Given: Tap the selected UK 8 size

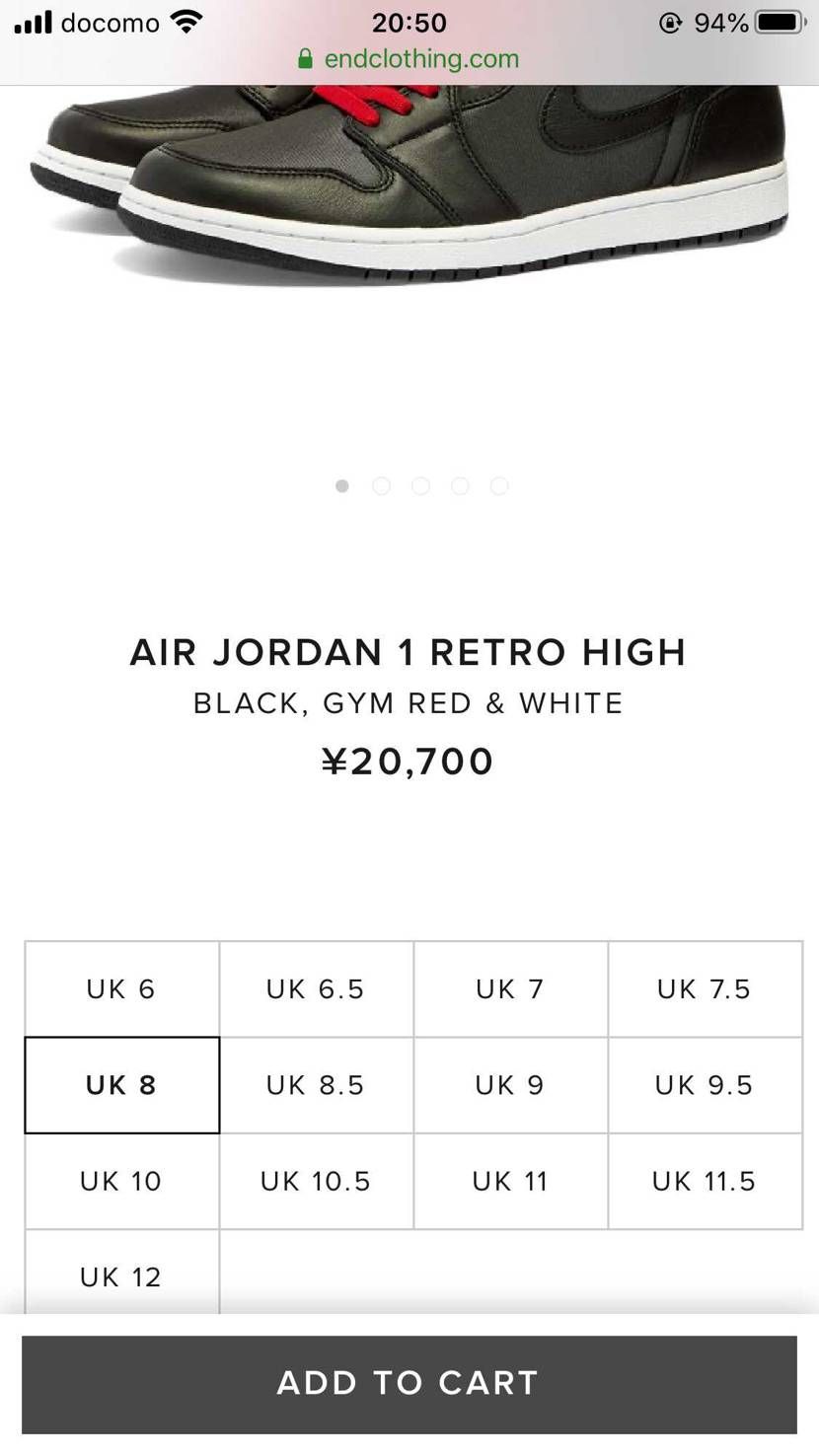Looking at the screenshot, I should point(121,1085).
